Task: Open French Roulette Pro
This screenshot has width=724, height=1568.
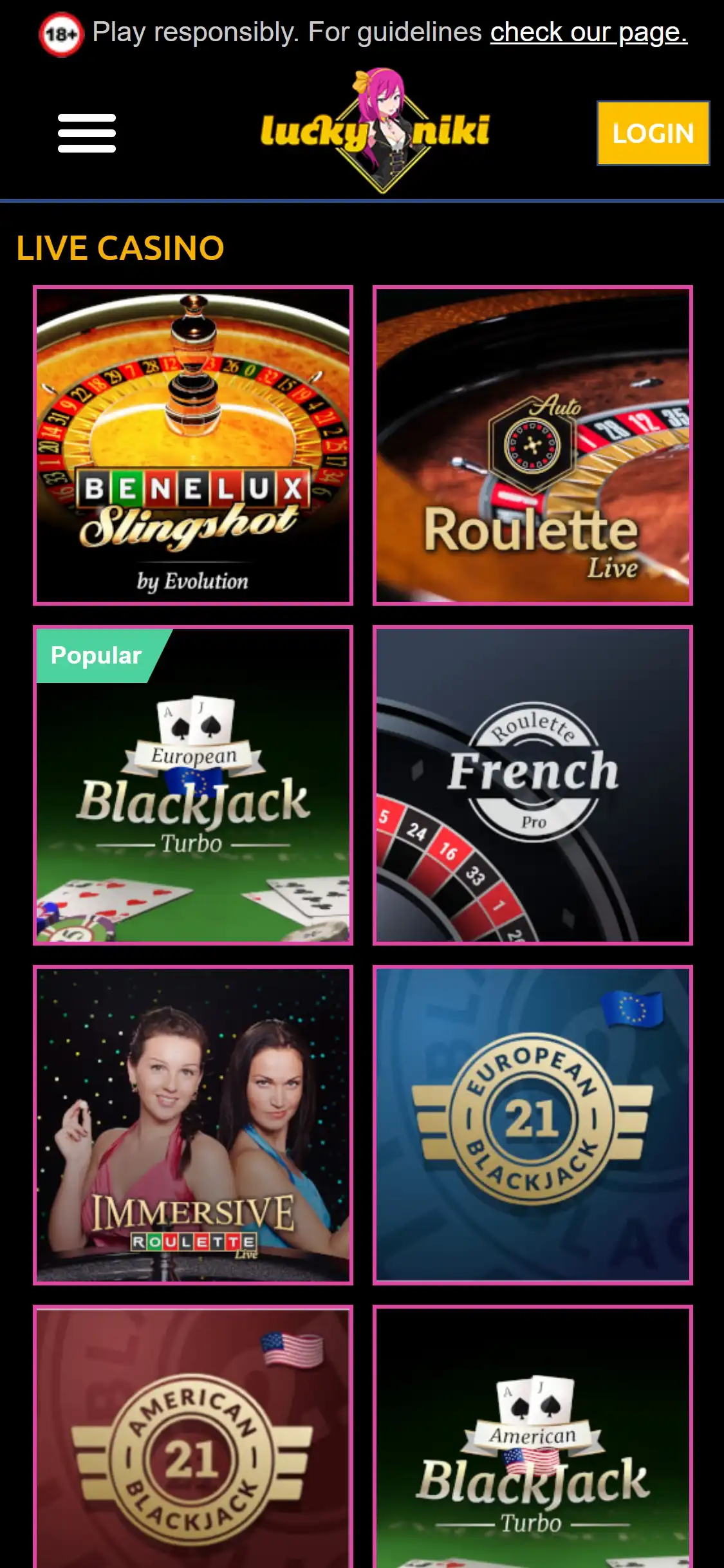Action: [x=532, y=785]
